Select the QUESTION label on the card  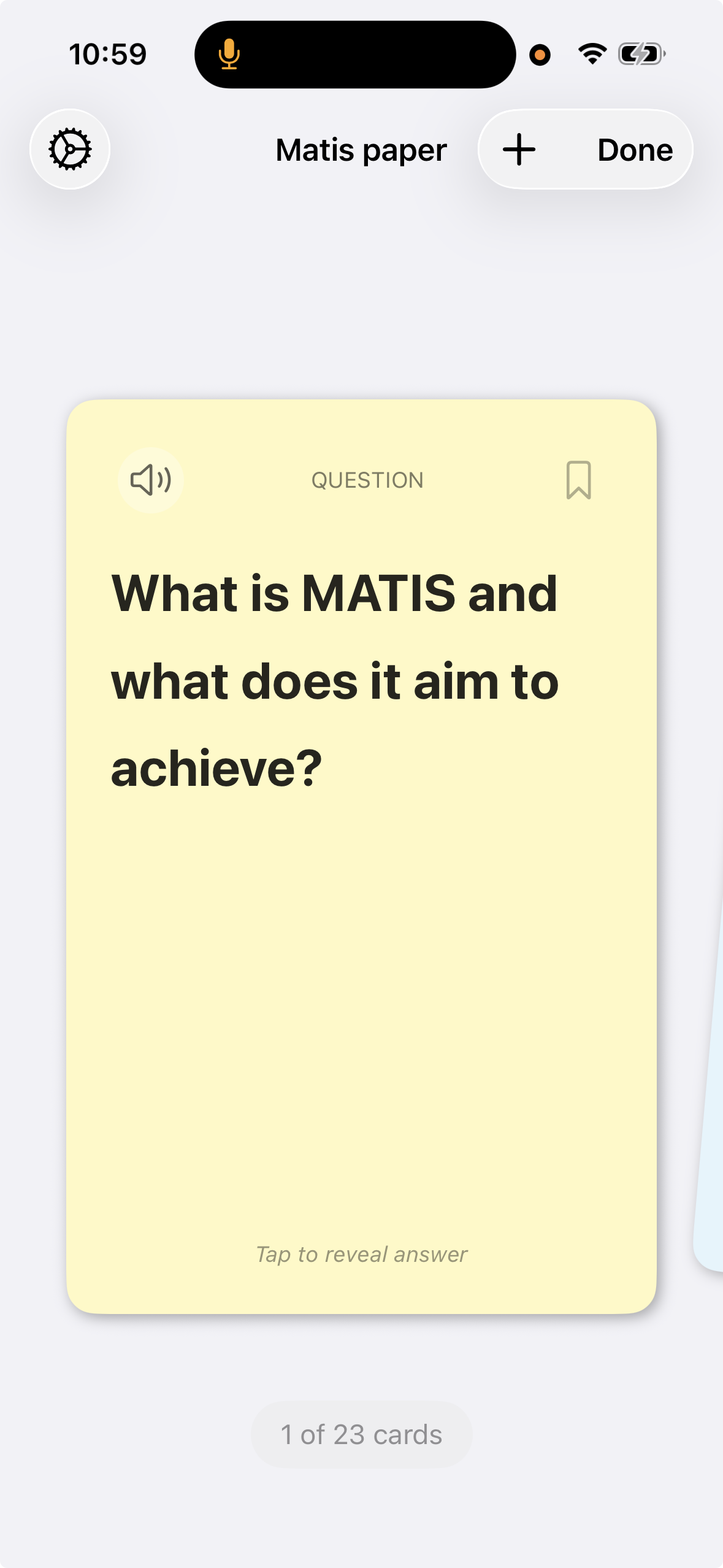(x=367, y=480)
